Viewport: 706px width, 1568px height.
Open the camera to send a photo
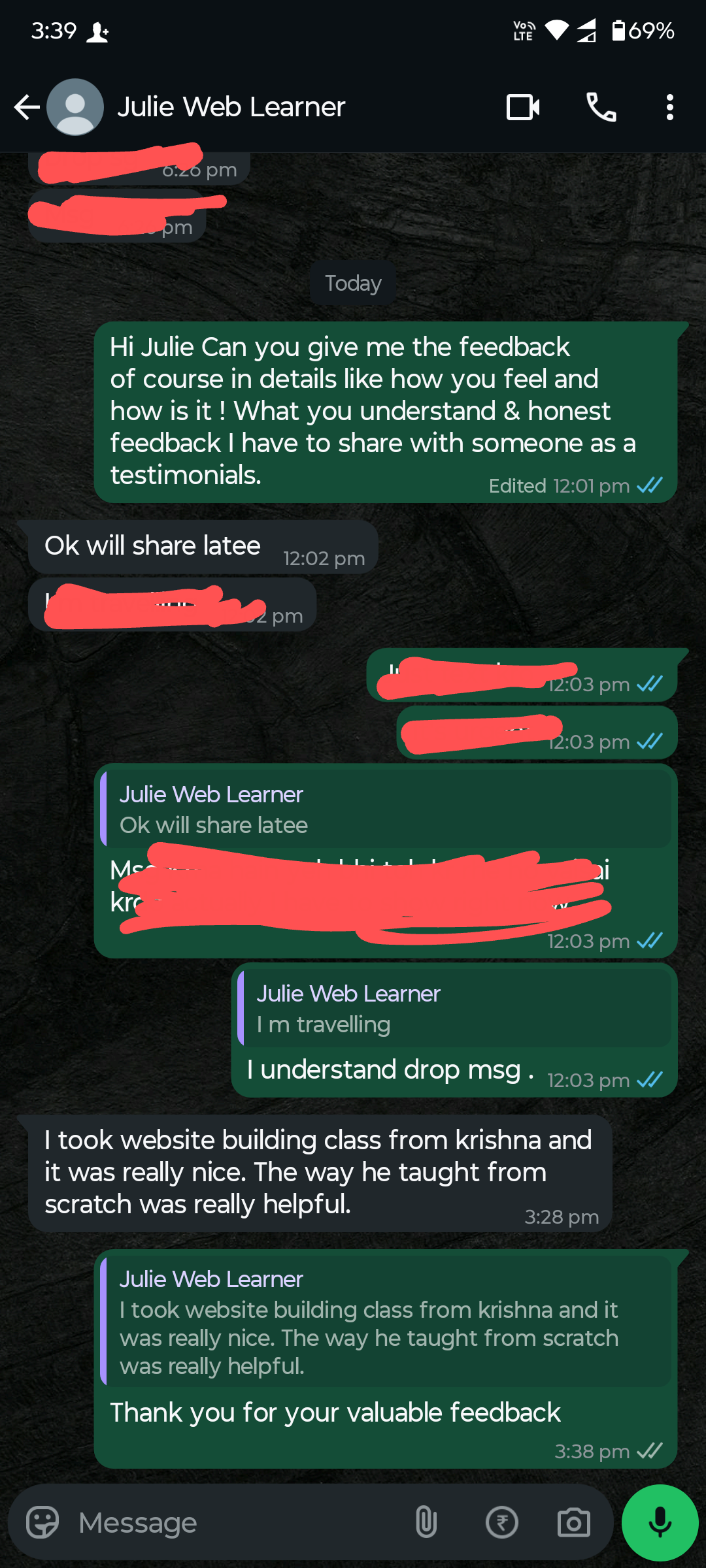(573, 1522)
